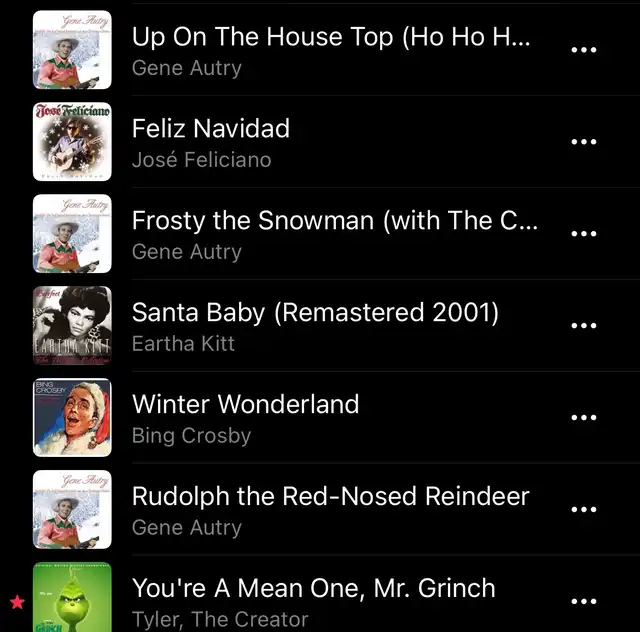
Task: Open more options for Santa Baby
Action: click(583, 326)
